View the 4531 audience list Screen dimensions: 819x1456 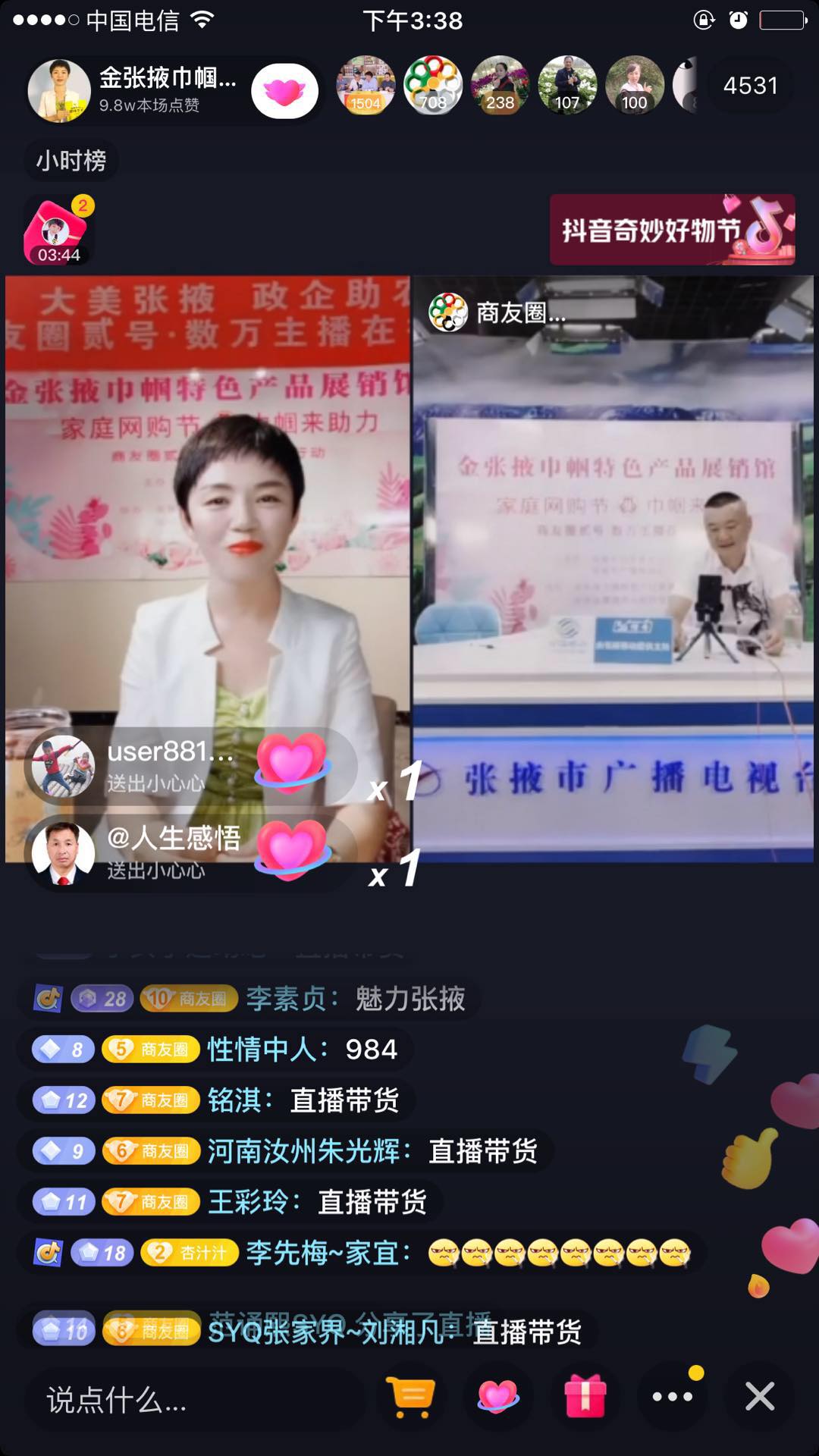click(x=750, y=86)
